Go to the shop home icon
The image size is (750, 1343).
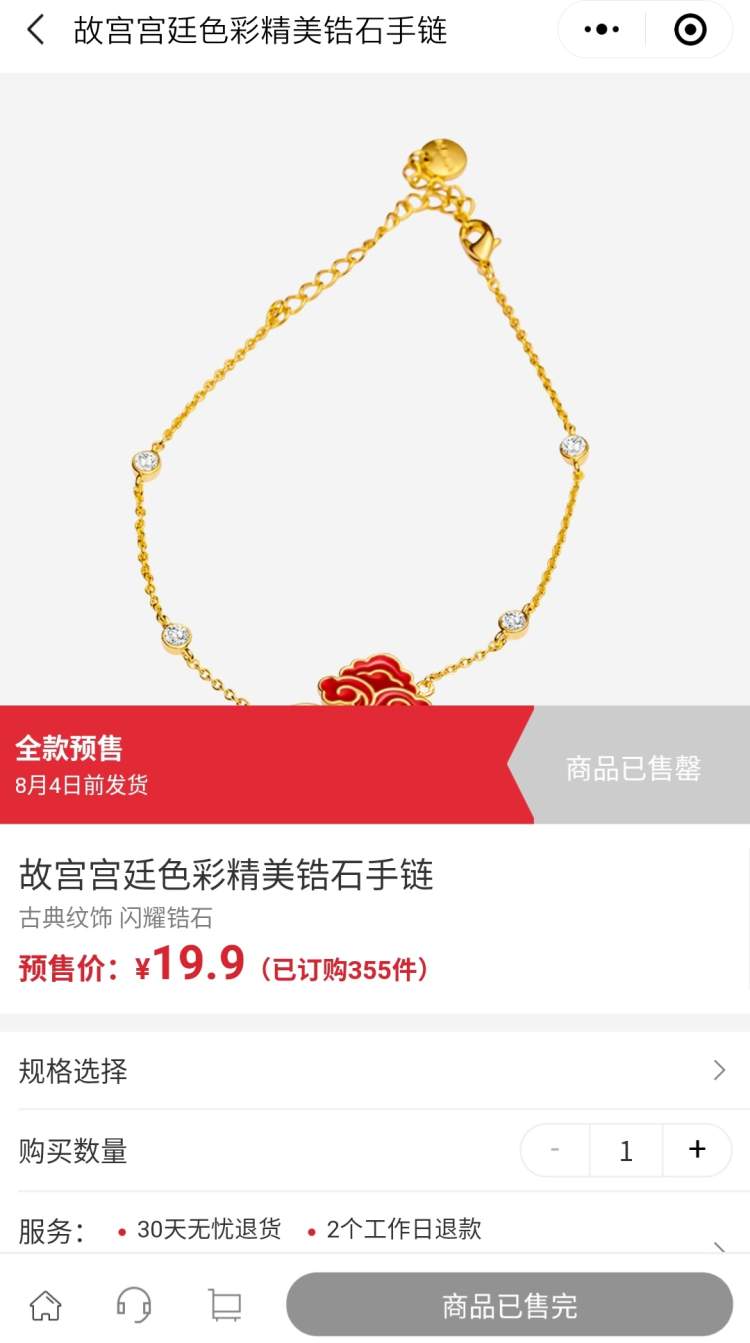click(x=45, y=1305)
